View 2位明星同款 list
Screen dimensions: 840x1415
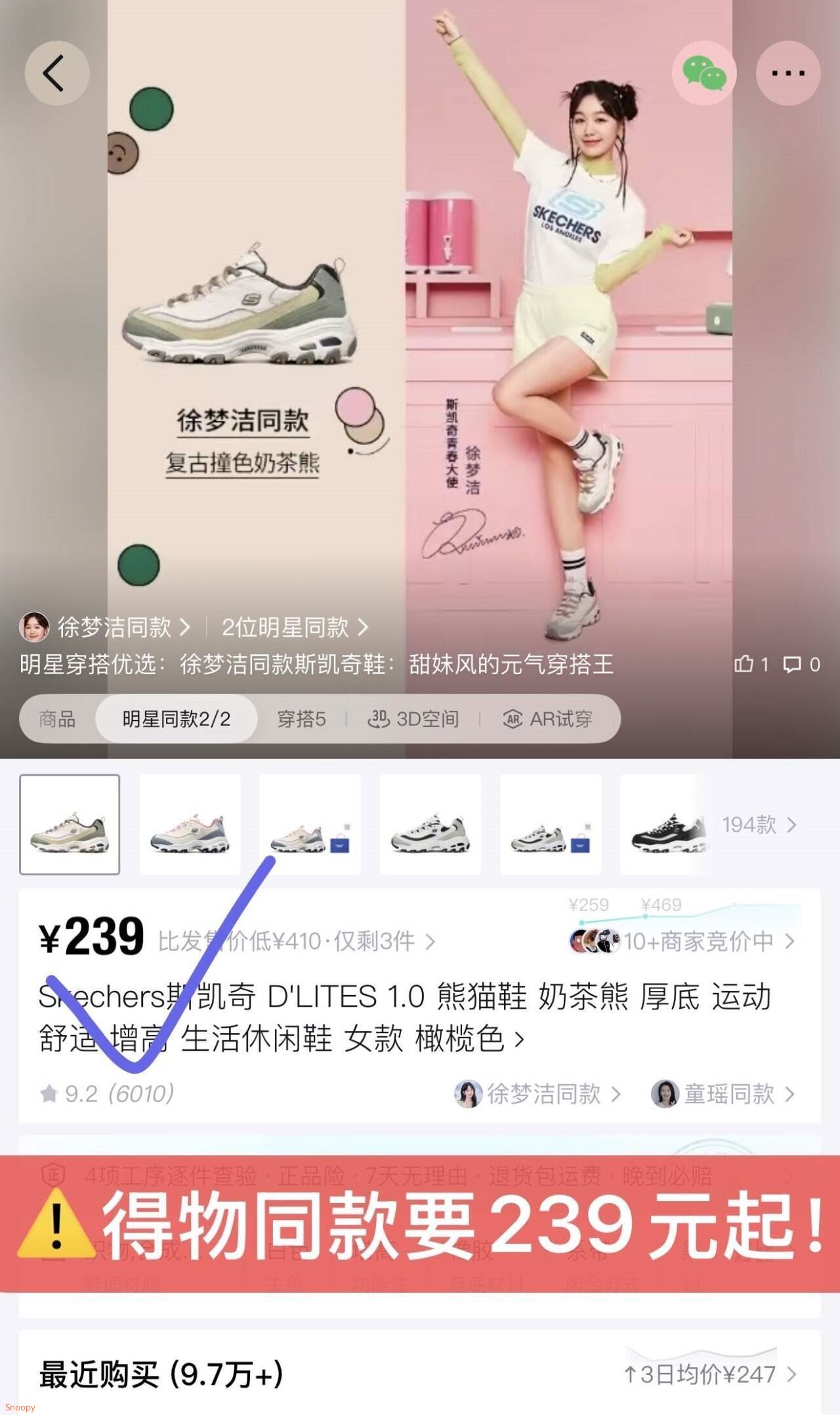pyautogui.click(x=295, y=627)
